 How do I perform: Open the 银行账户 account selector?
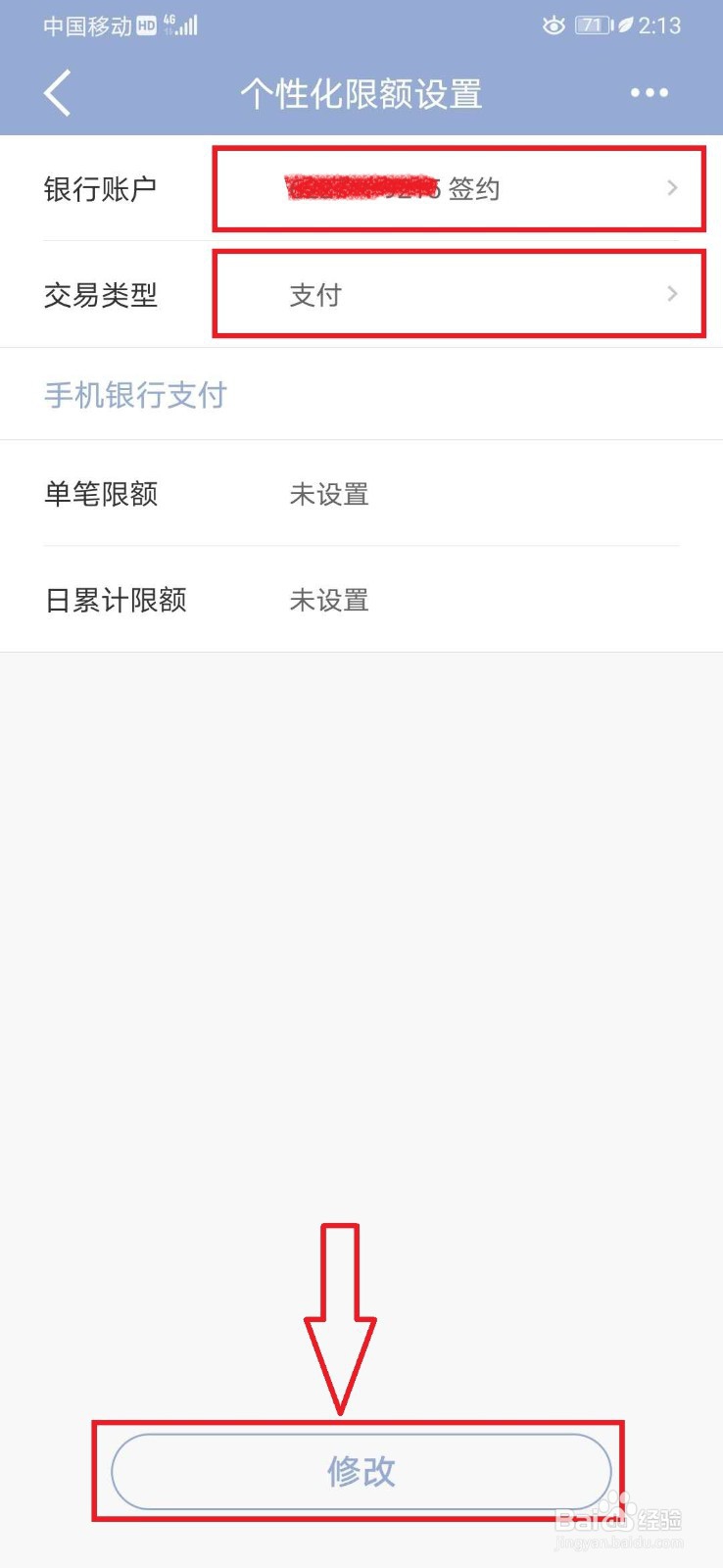pos(456,189)
